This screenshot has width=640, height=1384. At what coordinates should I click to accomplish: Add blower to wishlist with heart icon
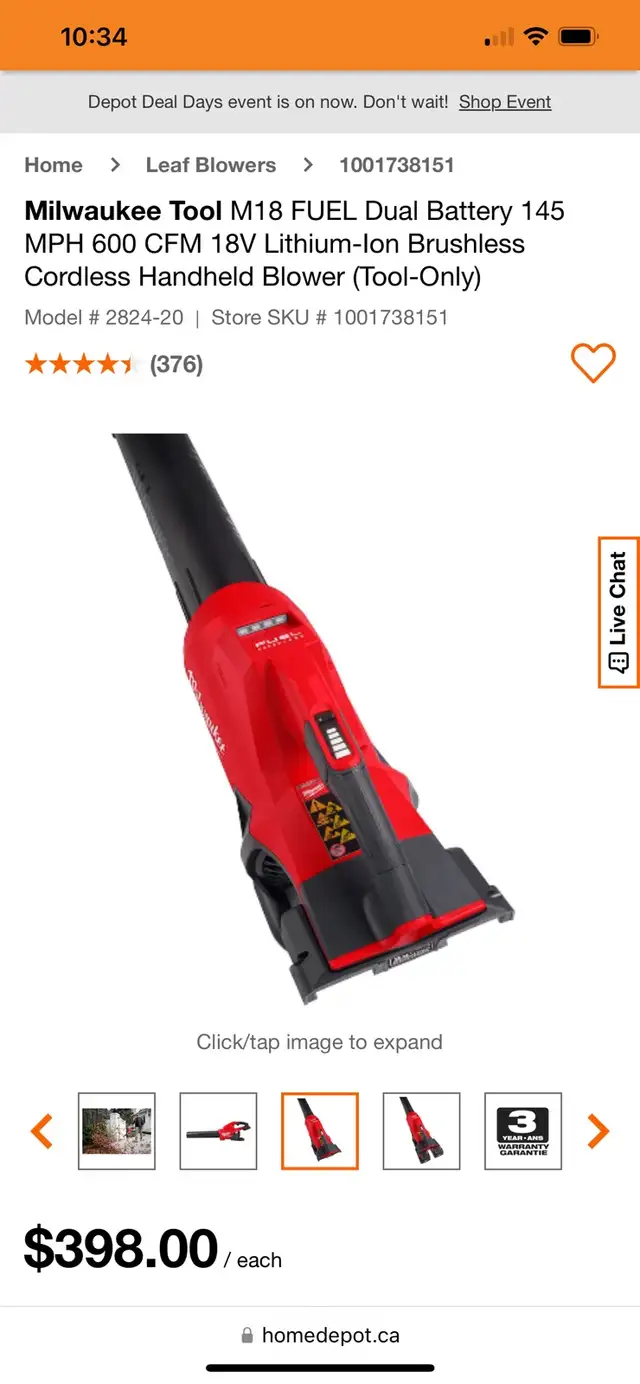click(593, 362)
